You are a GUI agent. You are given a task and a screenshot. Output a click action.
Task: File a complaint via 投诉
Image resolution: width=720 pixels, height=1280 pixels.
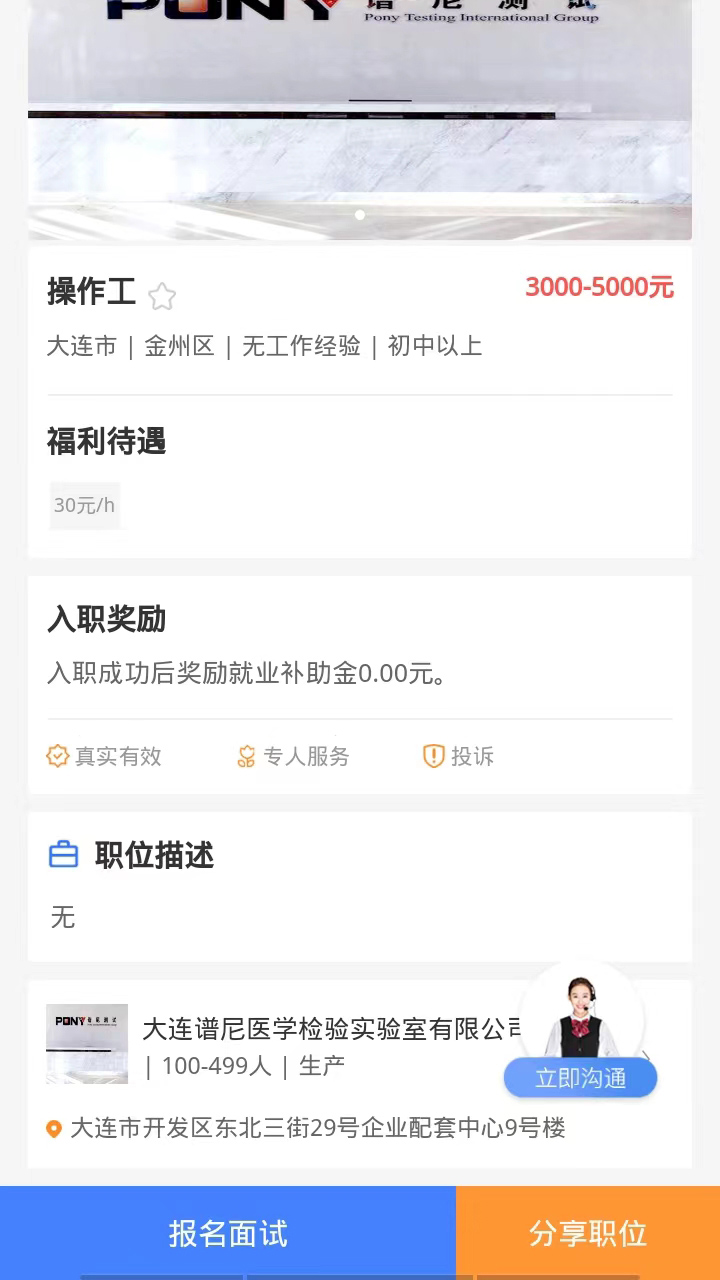459,756
